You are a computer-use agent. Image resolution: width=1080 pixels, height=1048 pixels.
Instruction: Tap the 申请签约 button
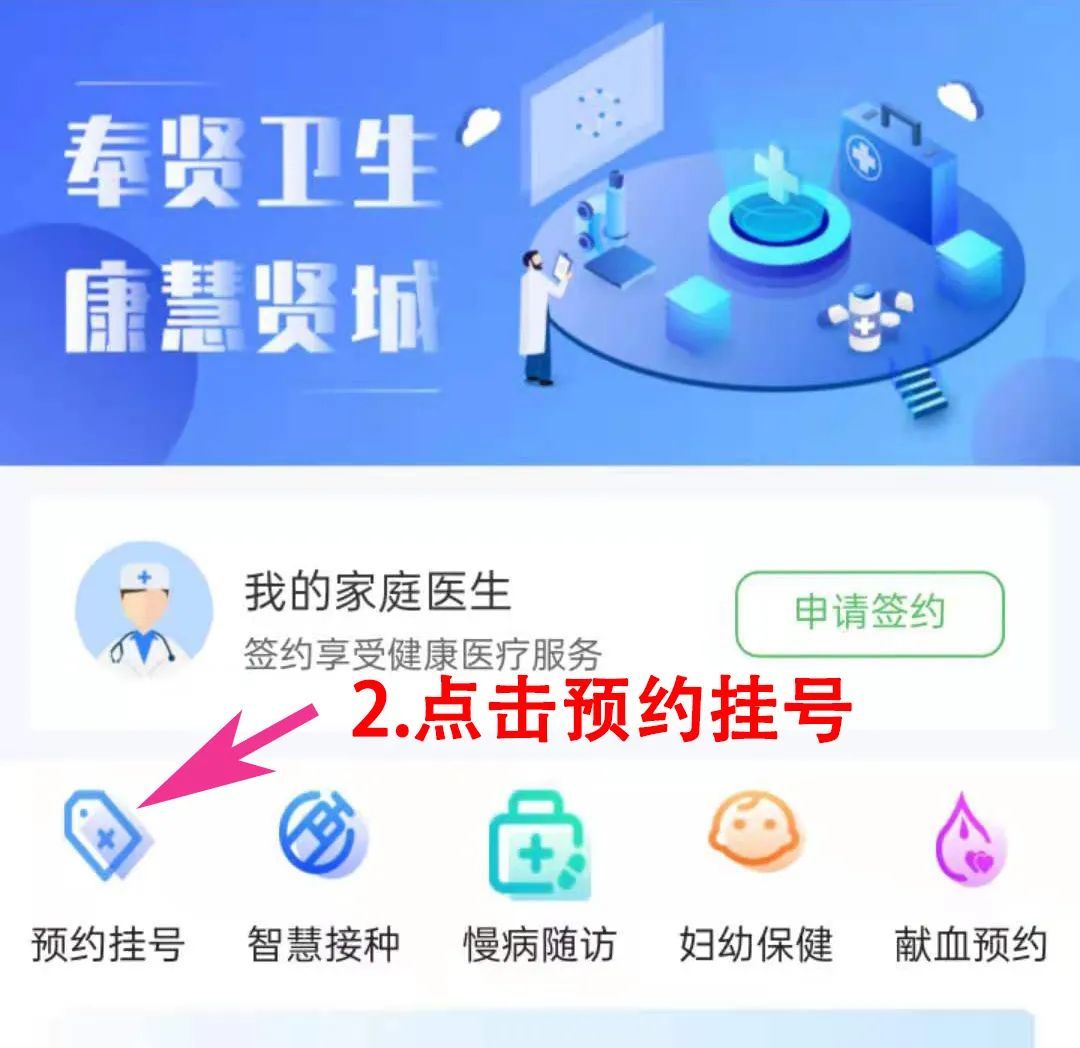(869, 613)
